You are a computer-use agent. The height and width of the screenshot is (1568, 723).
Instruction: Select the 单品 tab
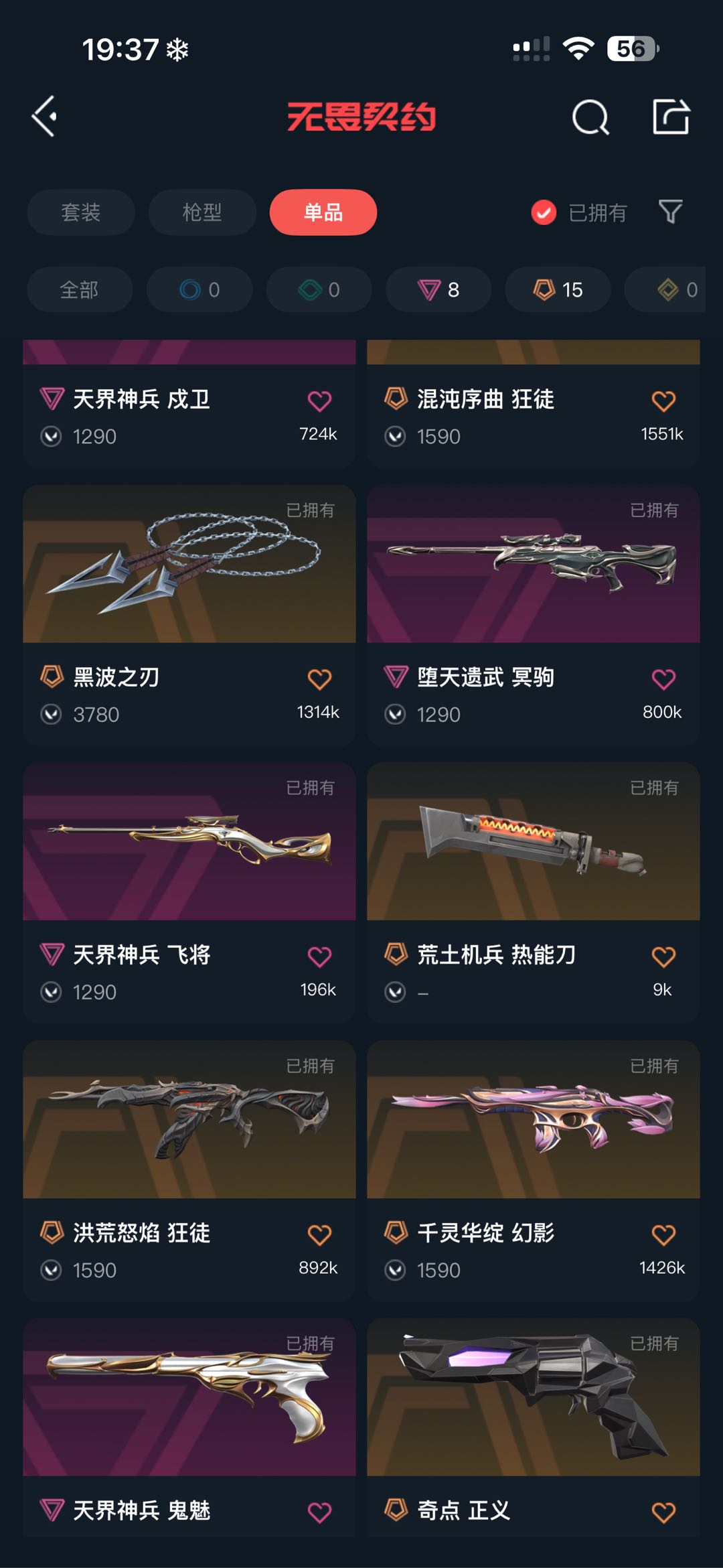coord(323,212)
